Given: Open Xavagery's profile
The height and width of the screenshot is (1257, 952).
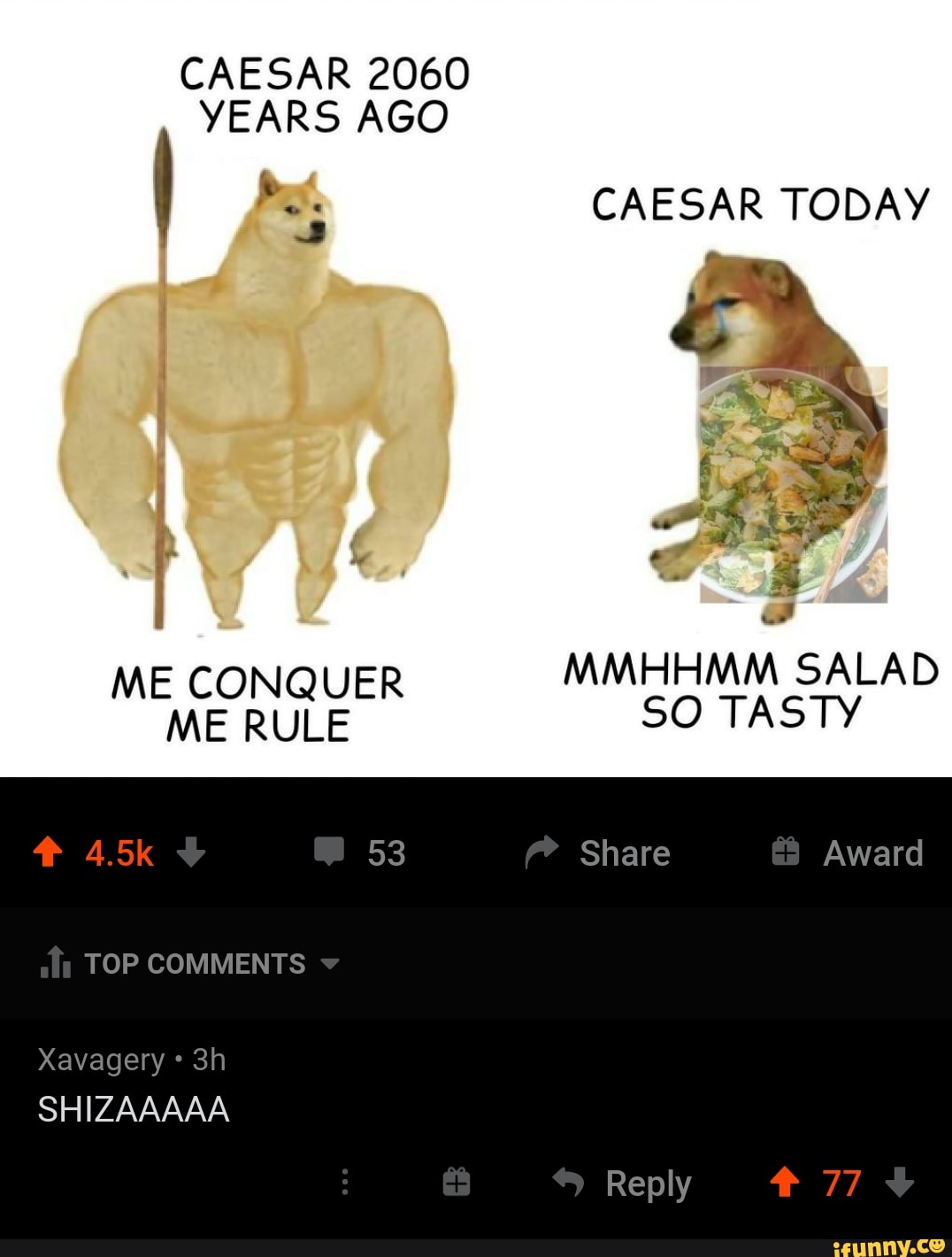Looking at the screenshot, I should 101,1060.
